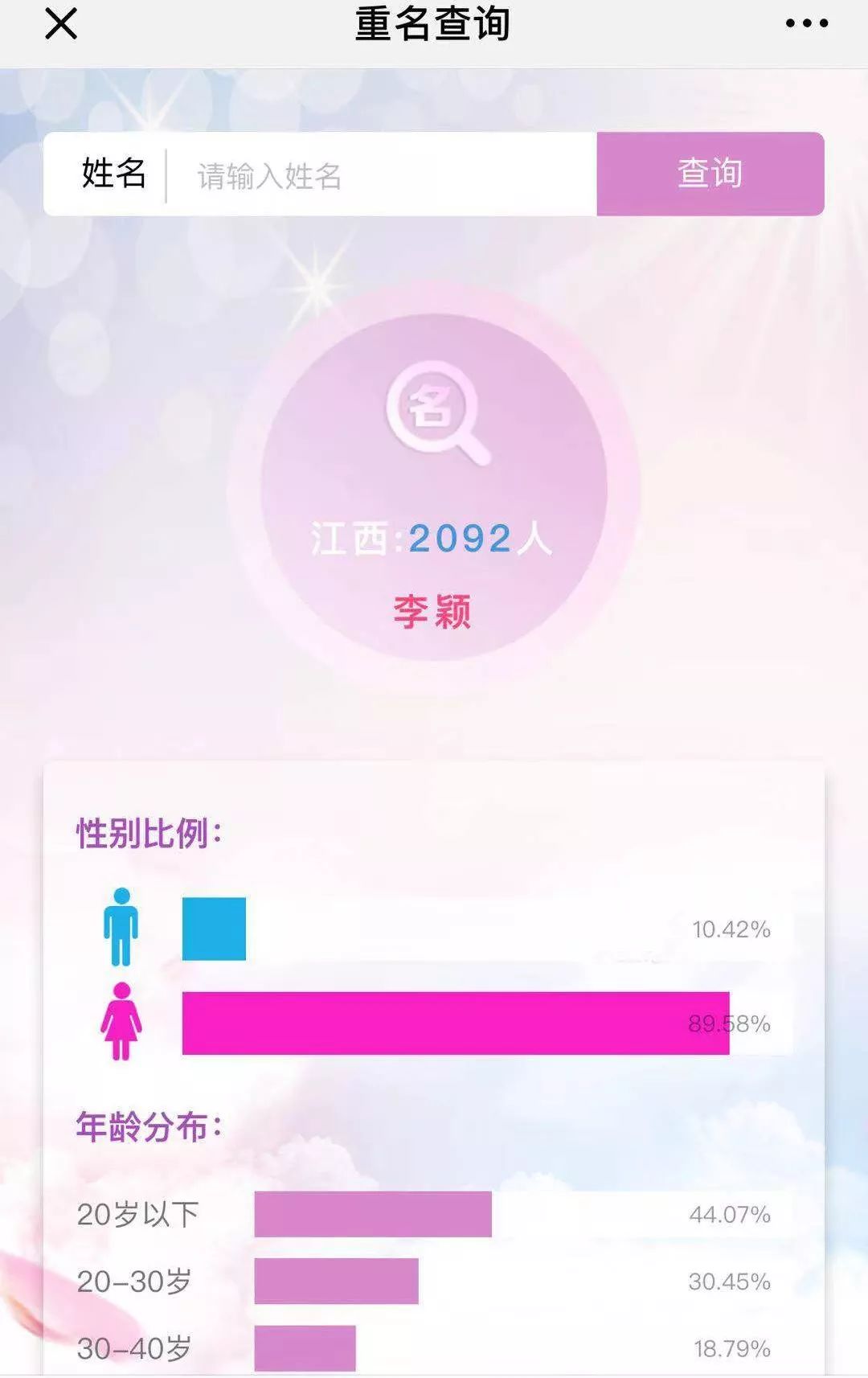Tap the male 10.42% blue bar
Screen dimensions: 868x1378
(x=213, y=926)
